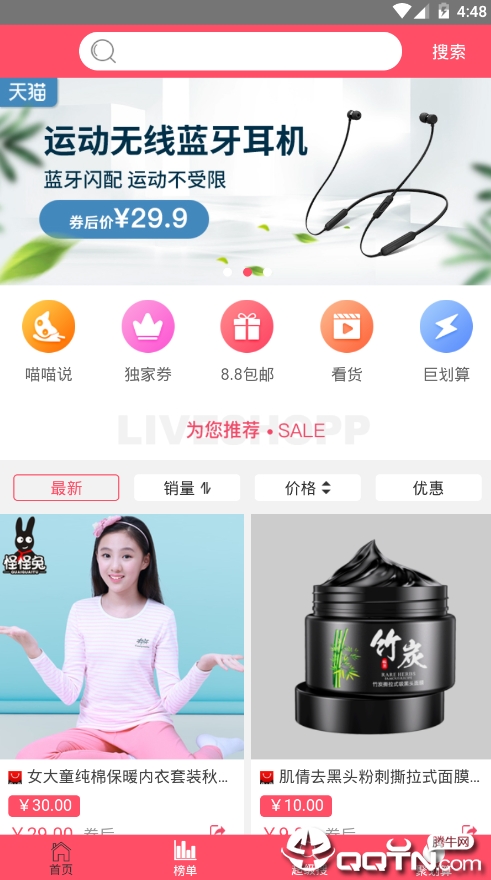Share the 女大童纯棉保暖内衣 product
491x880 pixels.
(217, 829)
